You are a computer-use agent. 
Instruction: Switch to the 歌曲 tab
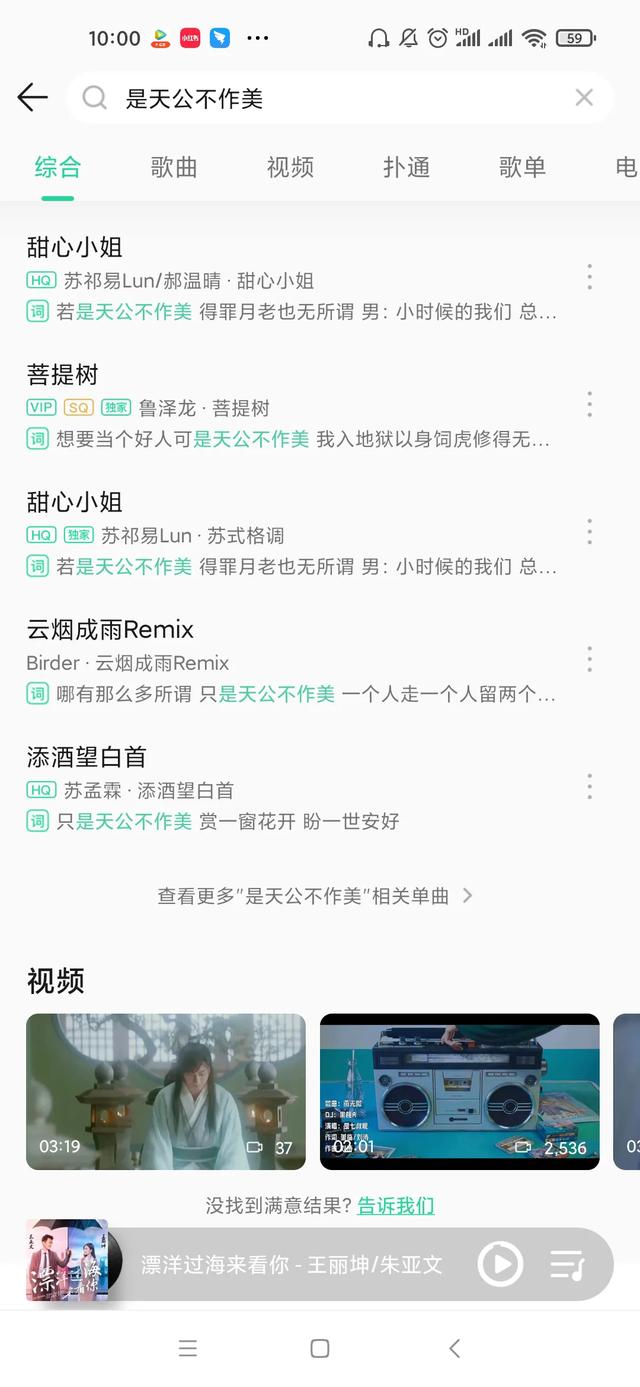174,167
